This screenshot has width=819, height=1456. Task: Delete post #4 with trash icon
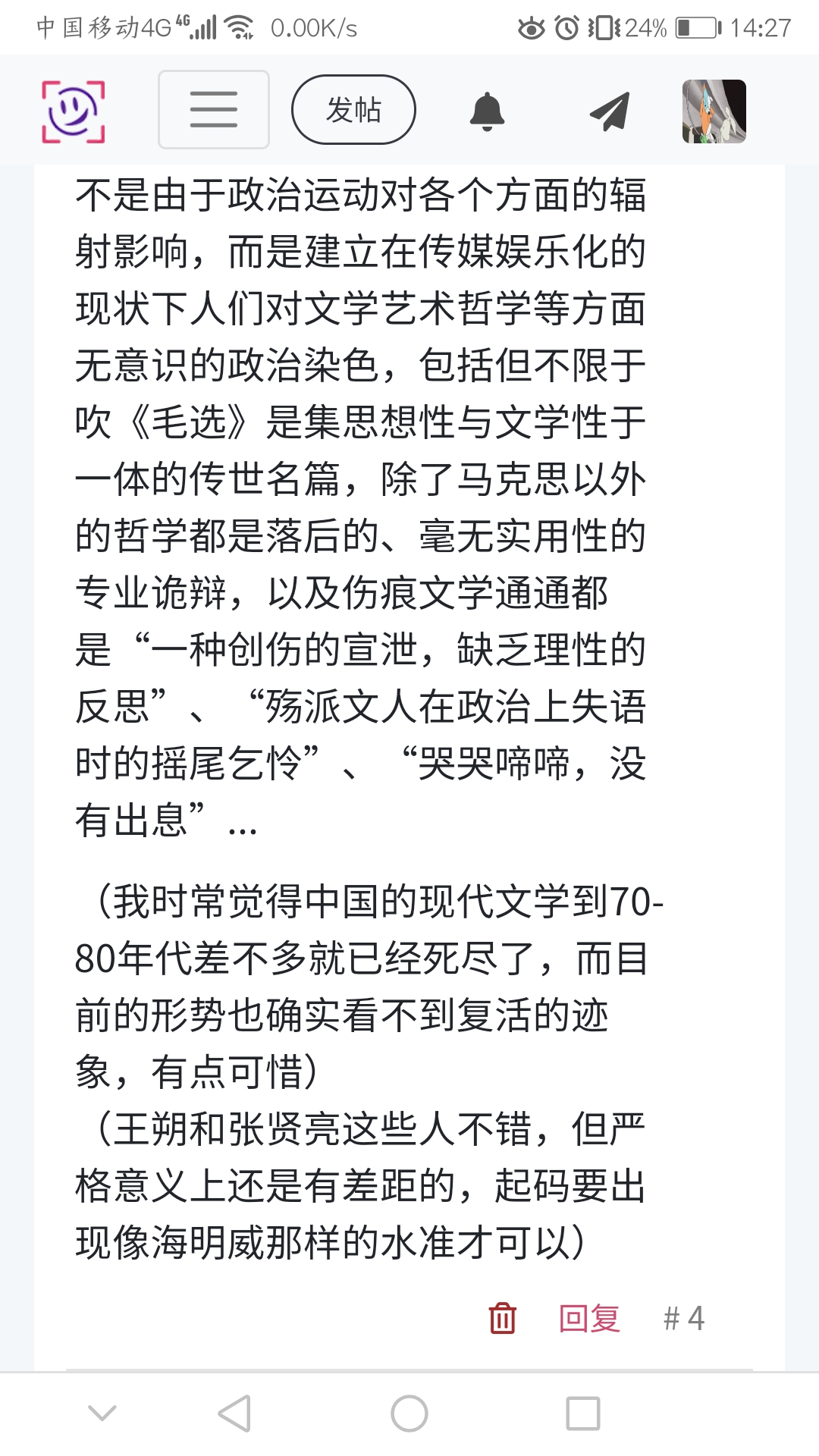[x=502, y=1318]
